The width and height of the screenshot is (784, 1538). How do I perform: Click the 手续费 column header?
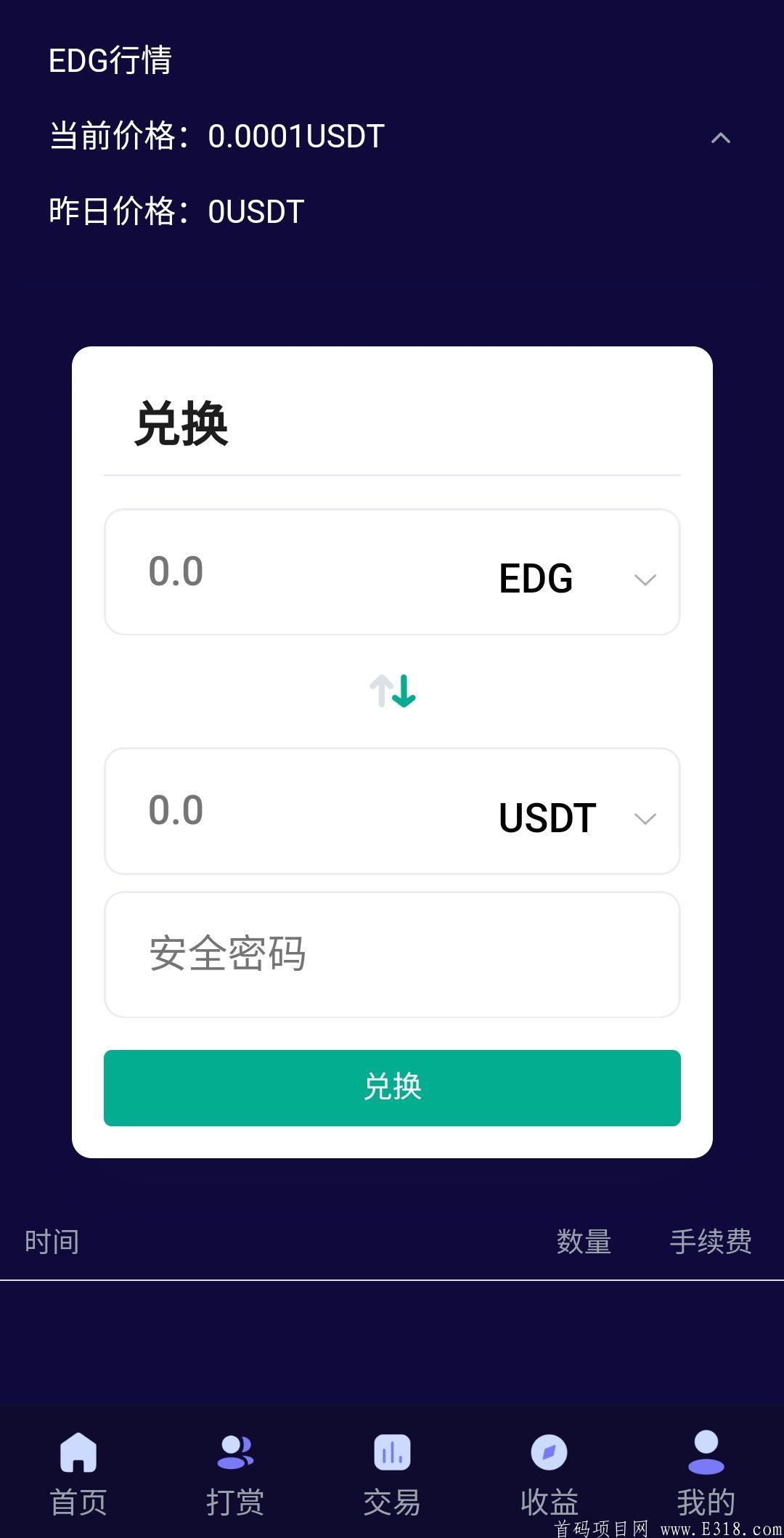[712, 1240]
